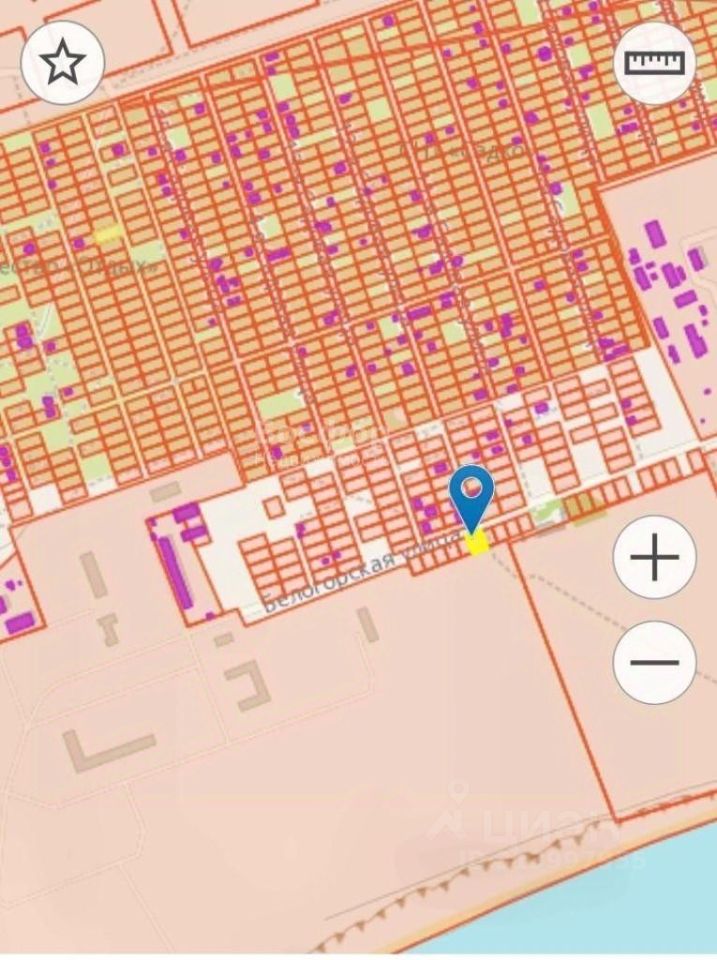Zoom out with the minus button
717x960 pixels.
(654, 662)
